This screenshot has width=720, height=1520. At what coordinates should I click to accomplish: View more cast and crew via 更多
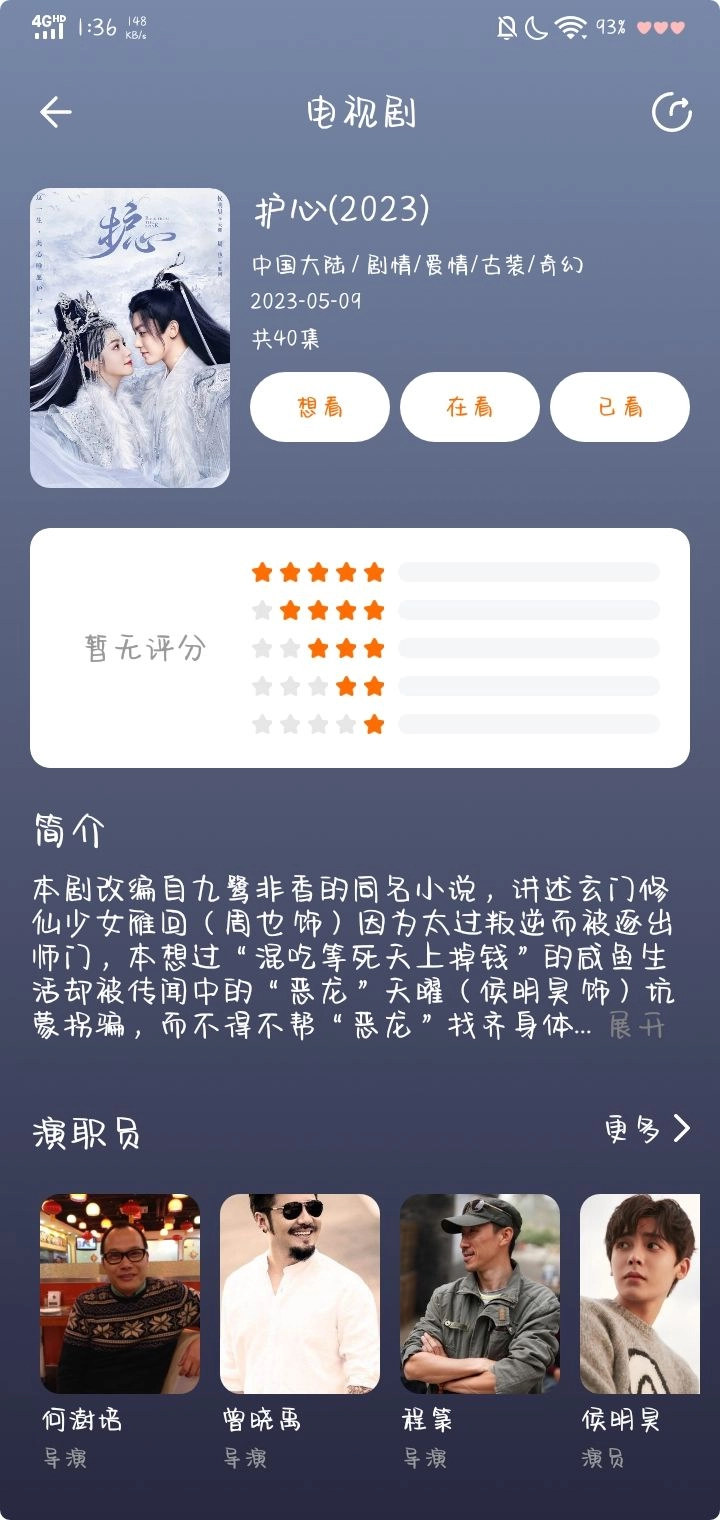tap(647, 1130)
